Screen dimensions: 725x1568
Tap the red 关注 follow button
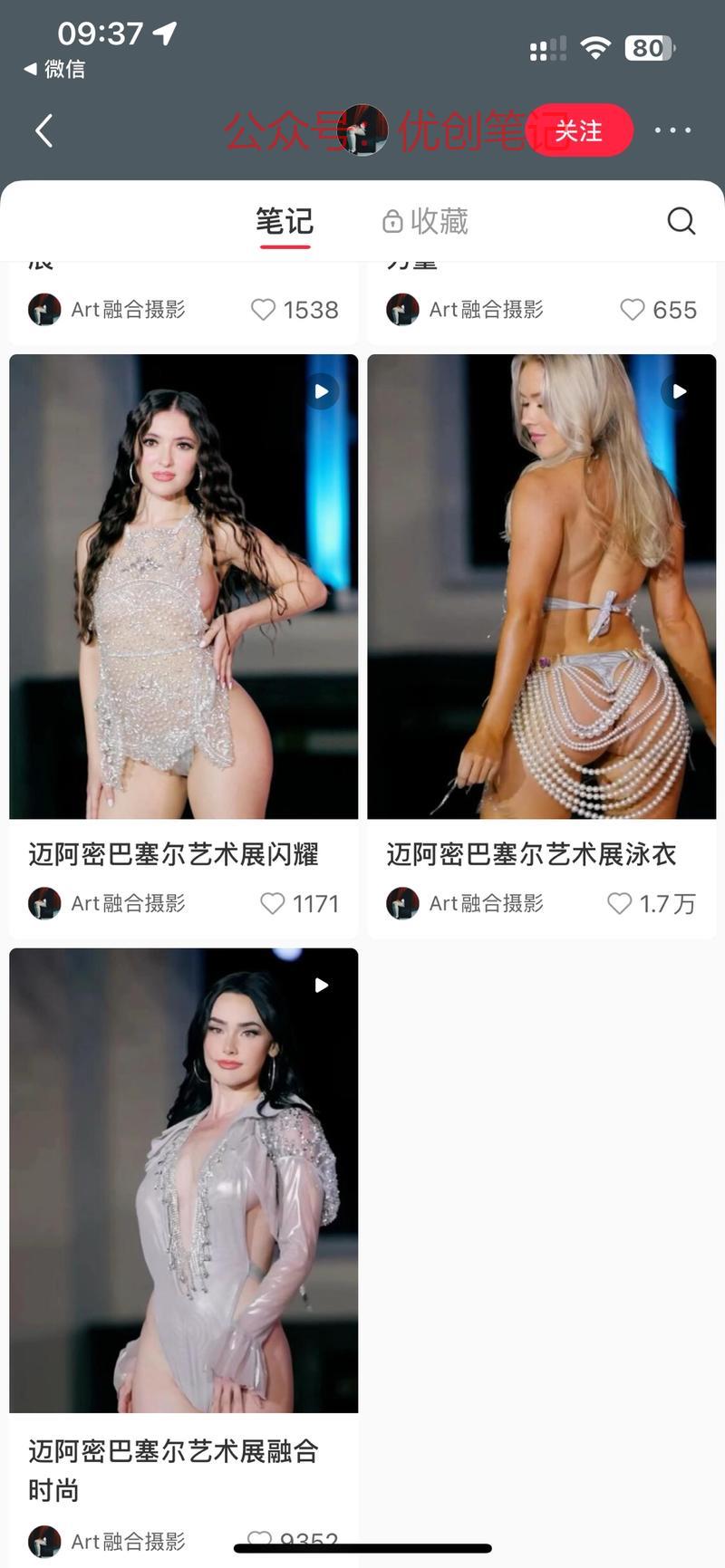[580, 130]
